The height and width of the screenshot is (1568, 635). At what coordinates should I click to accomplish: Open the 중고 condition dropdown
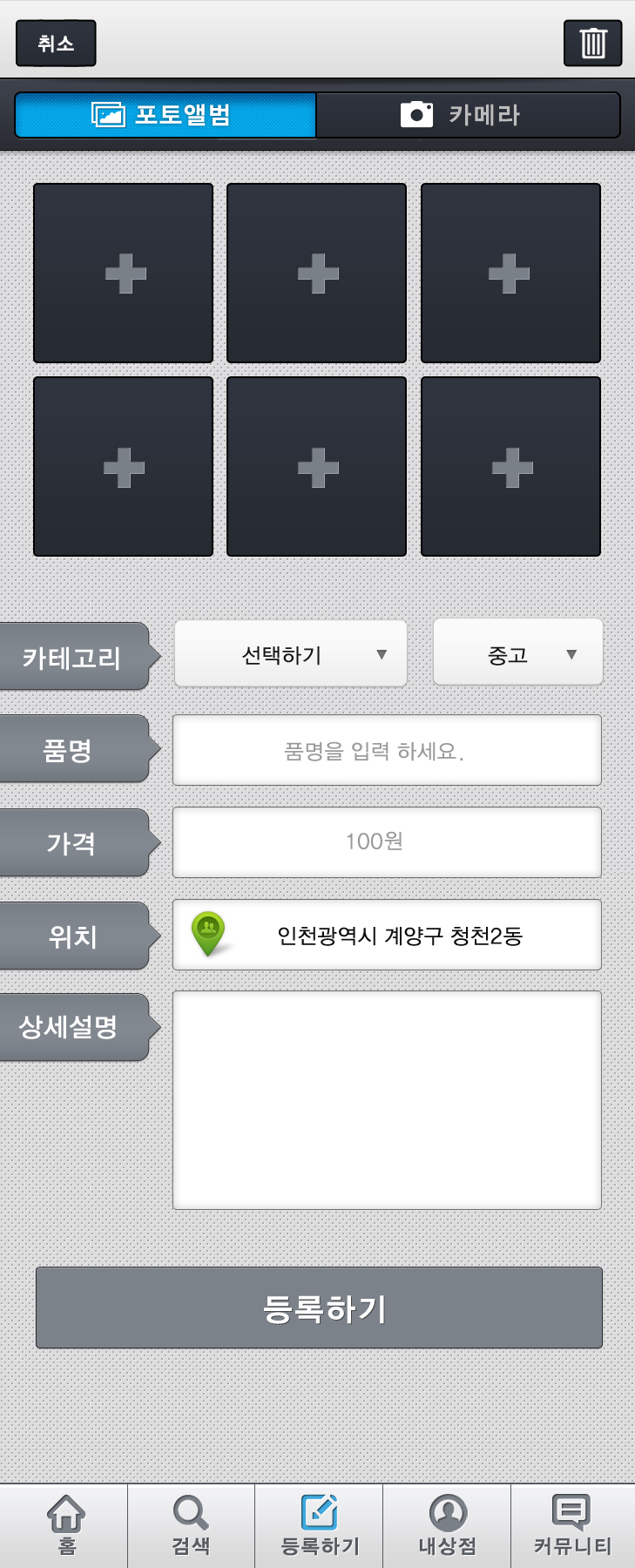click(x=517, y=653)
